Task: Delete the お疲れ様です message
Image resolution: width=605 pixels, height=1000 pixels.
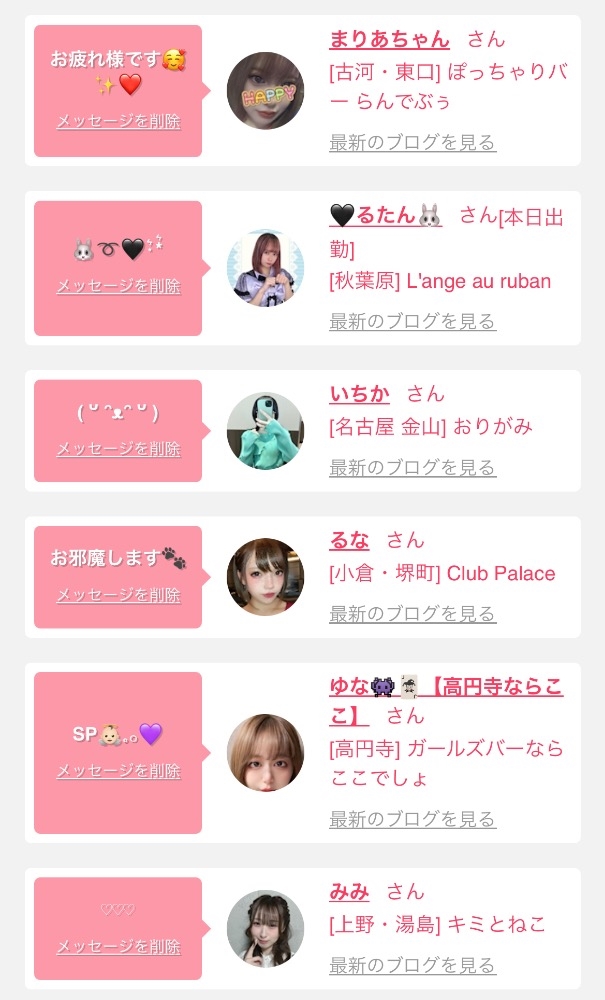Action: click(119, 121)
